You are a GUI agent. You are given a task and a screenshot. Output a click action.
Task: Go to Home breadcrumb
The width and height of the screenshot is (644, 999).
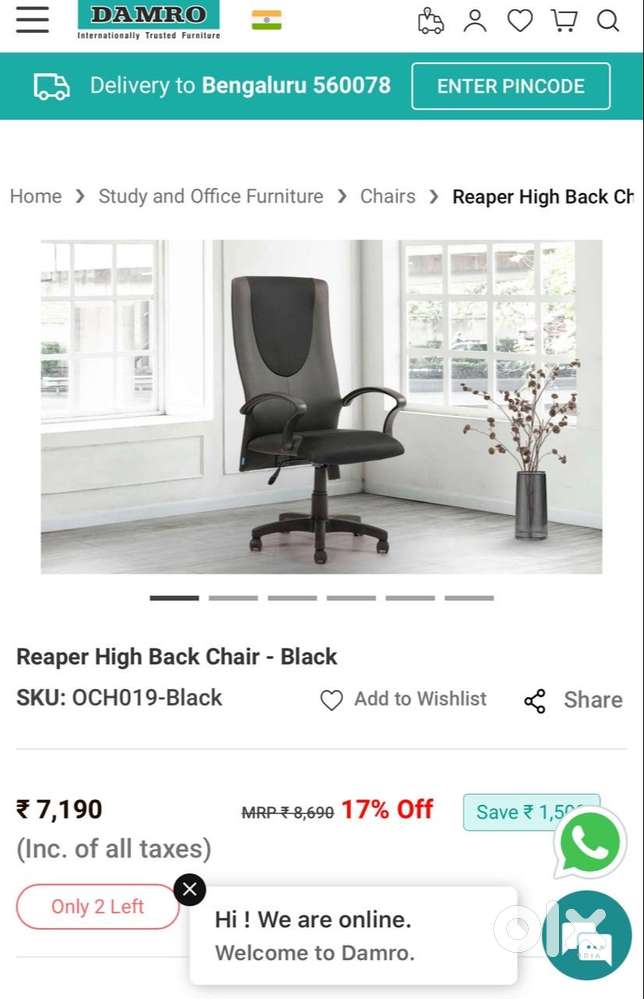point(36,196)
